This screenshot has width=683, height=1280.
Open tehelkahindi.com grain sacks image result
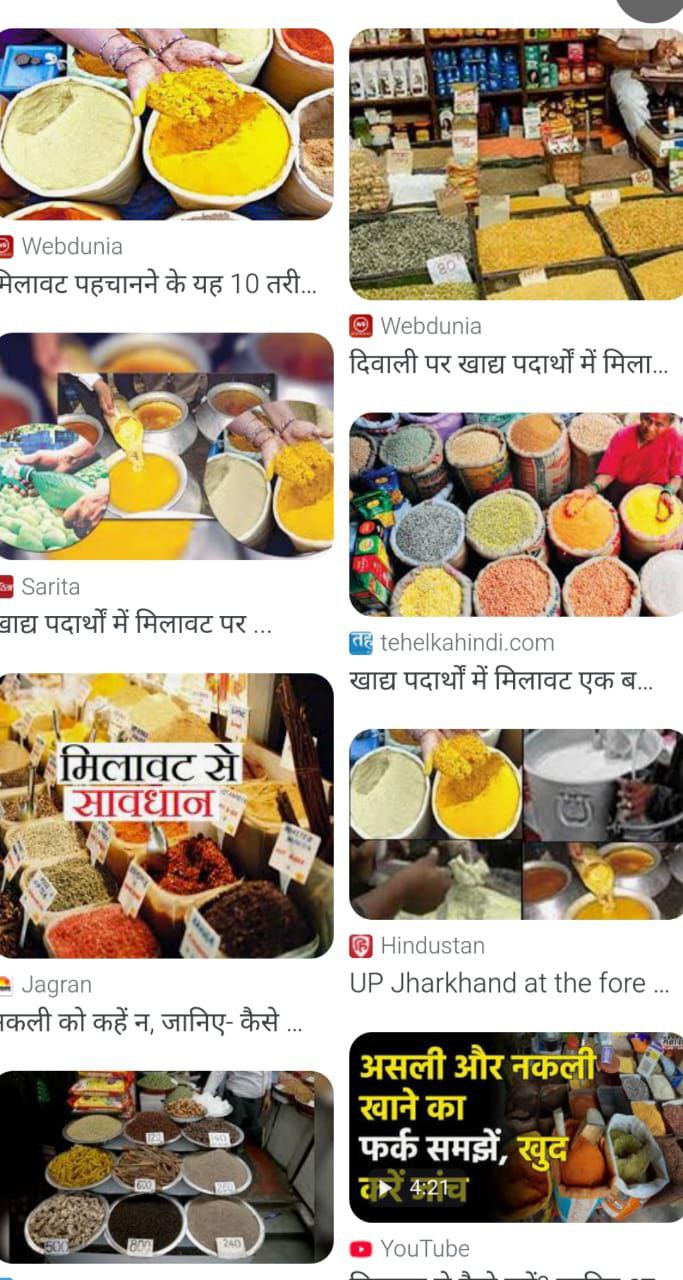(x=516, y=514)
